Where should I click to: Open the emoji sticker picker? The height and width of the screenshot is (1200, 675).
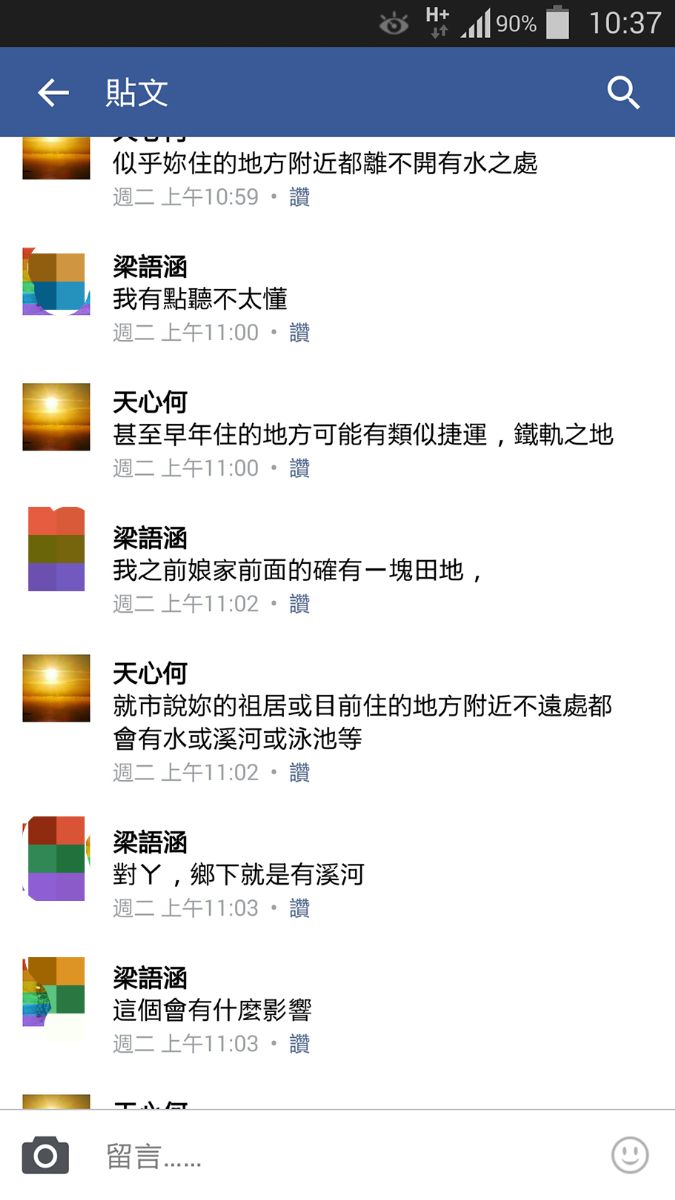click(x=629, y=1156)
